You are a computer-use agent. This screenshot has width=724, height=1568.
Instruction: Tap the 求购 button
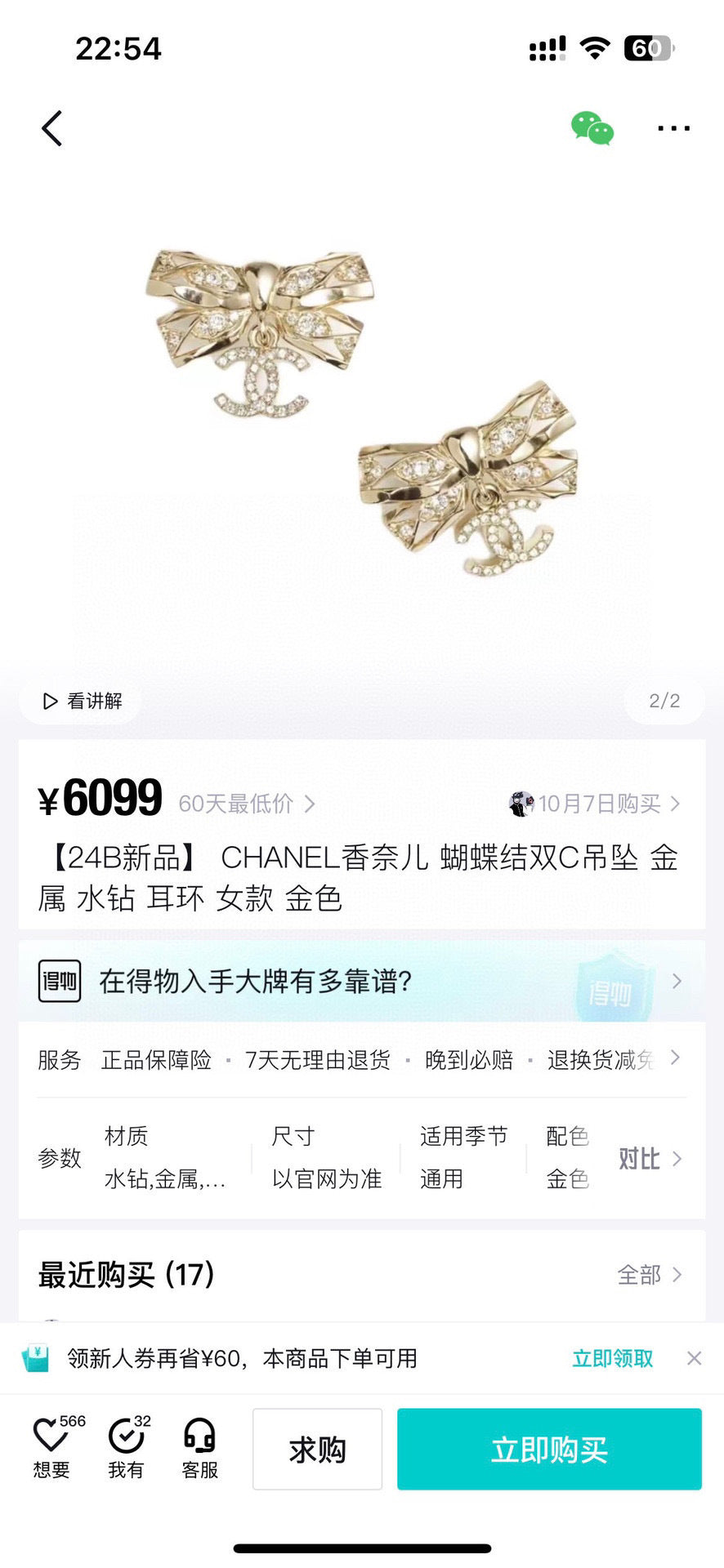(x=317, y=1449)
